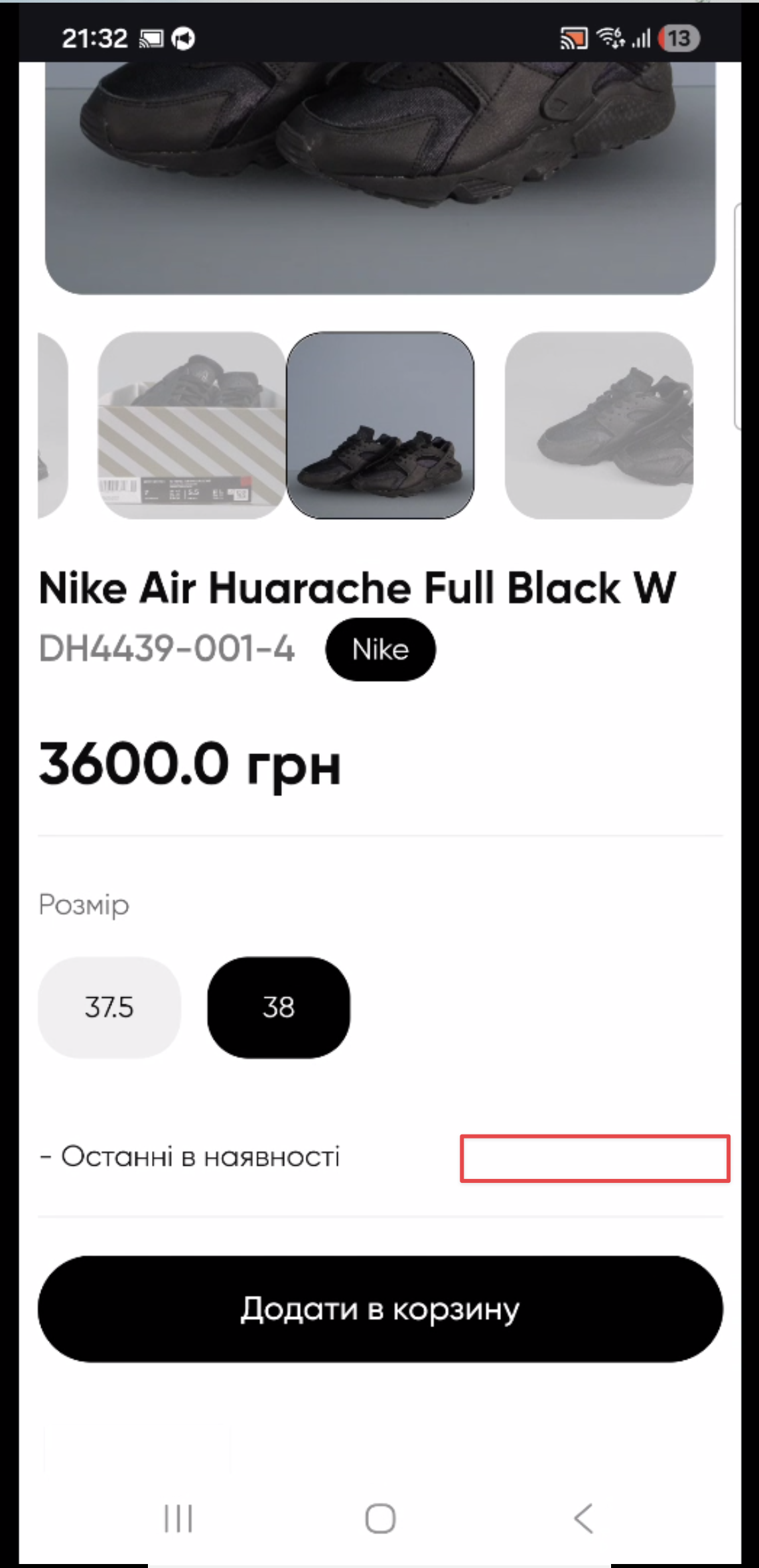
Task: Open the Nike brand chip
Action: (380, 649)
